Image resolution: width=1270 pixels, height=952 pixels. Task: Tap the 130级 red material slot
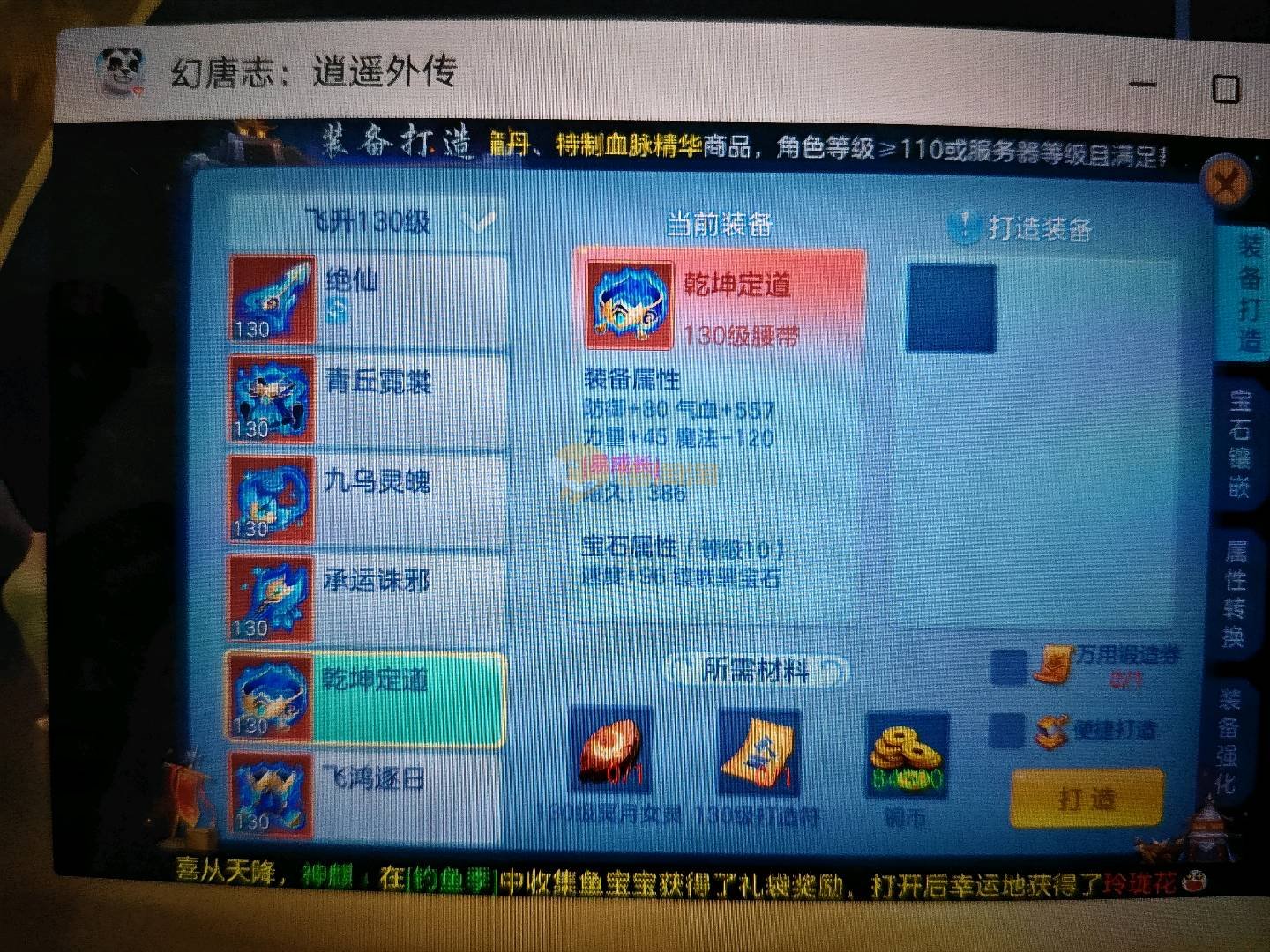coord(612,752)
